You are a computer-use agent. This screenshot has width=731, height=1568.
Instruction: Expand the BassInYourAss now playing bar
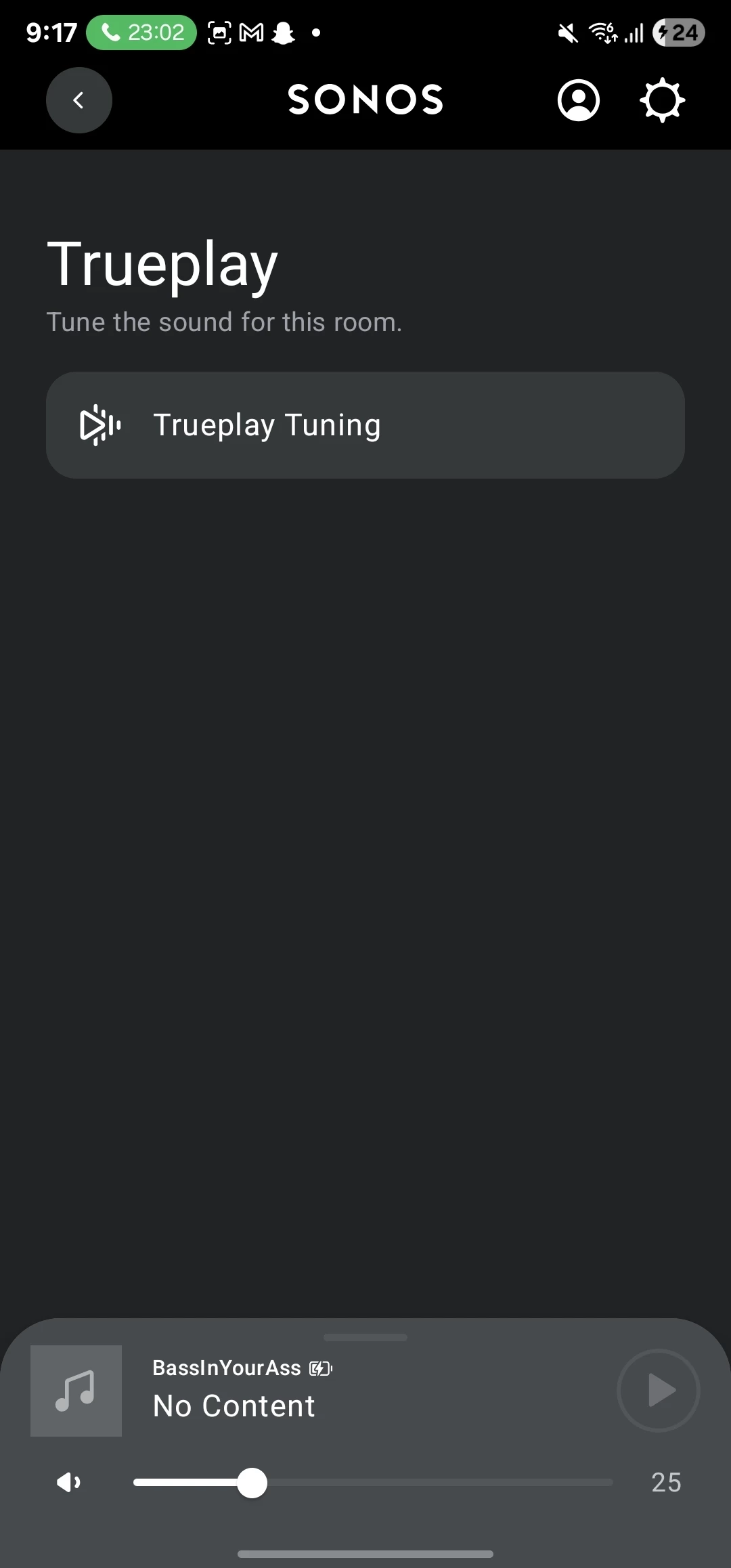pos(365,1338)
